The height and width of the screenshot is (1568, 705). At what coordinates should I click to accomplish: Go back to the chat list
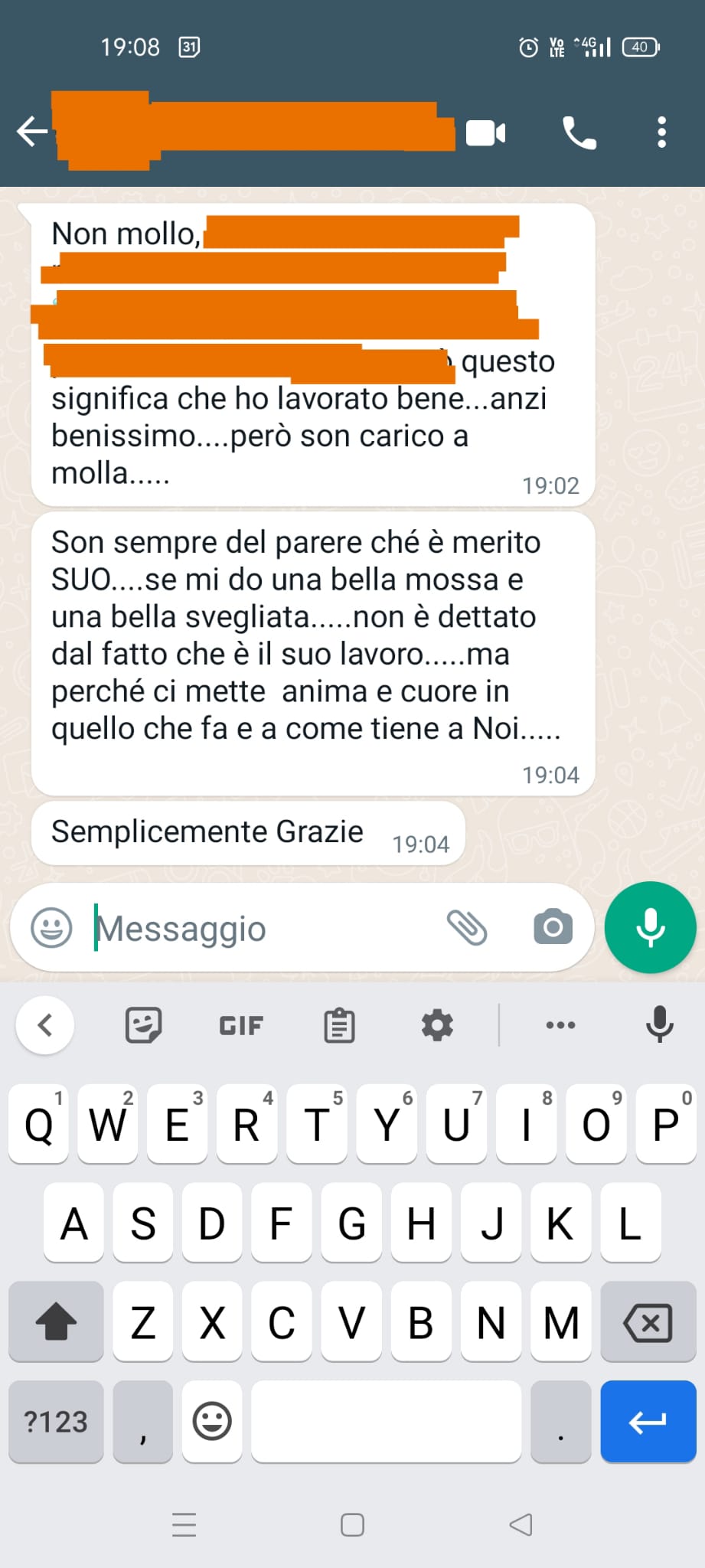32,132
